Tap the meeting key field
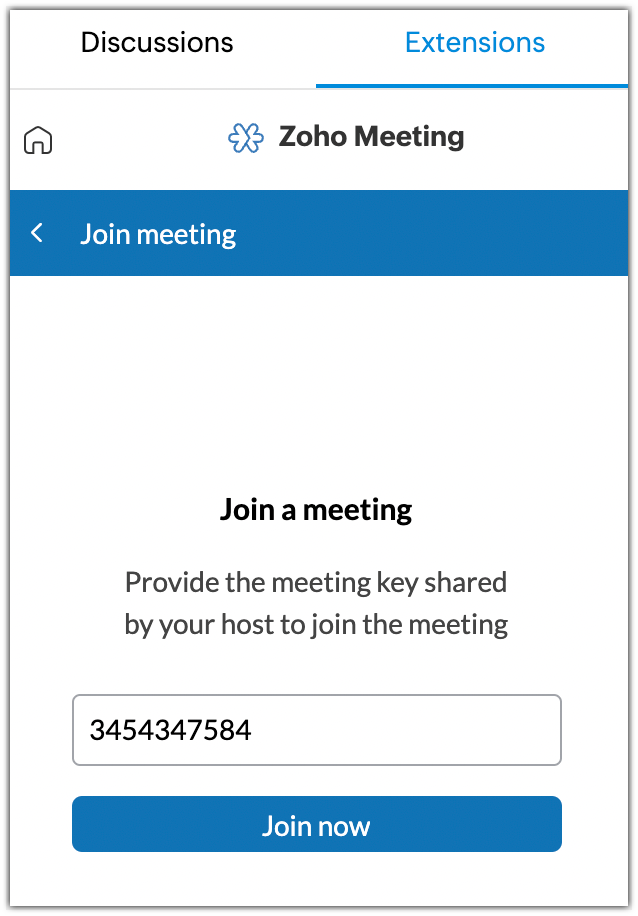This screenshot has height=916, width=638. pos(316,730)
